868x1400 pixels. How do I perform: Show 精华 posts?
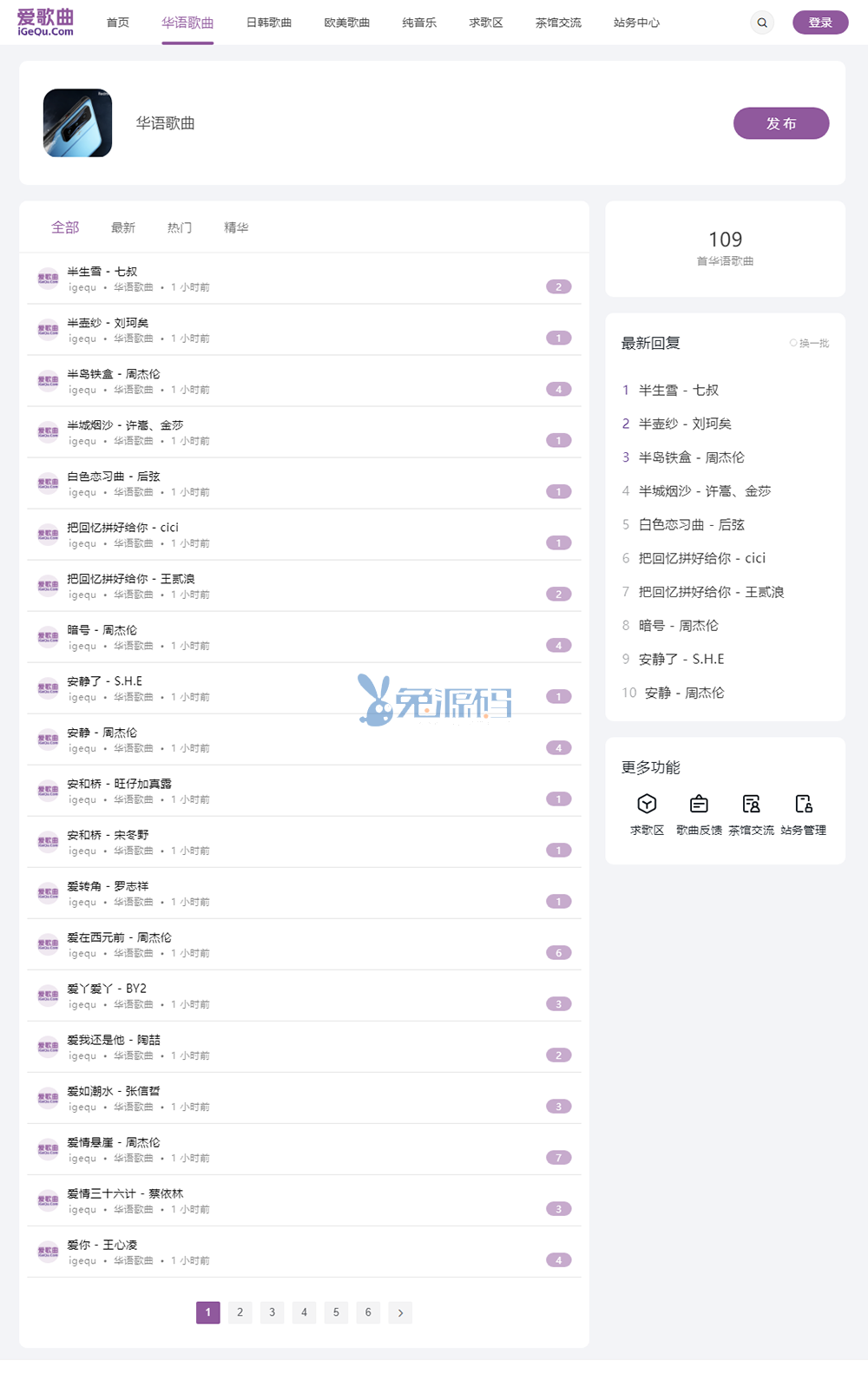point(236,227)
